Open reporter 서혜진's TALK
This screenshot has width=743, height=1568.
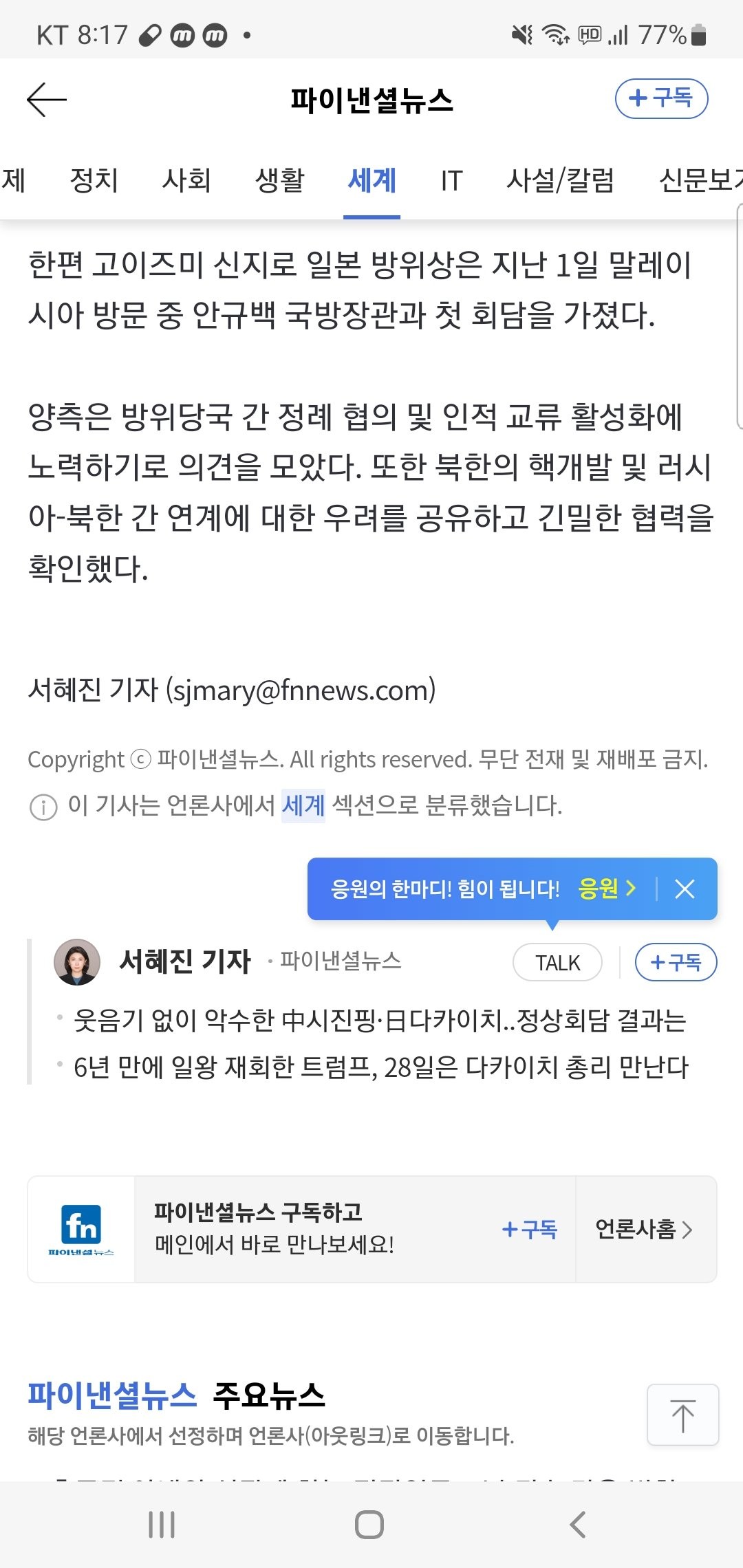tap(557, 962)
